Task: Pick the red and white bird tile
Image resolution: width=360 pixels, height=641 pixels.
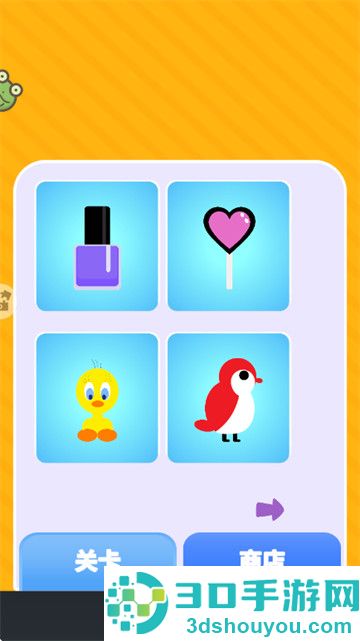Action: [228, 398]
